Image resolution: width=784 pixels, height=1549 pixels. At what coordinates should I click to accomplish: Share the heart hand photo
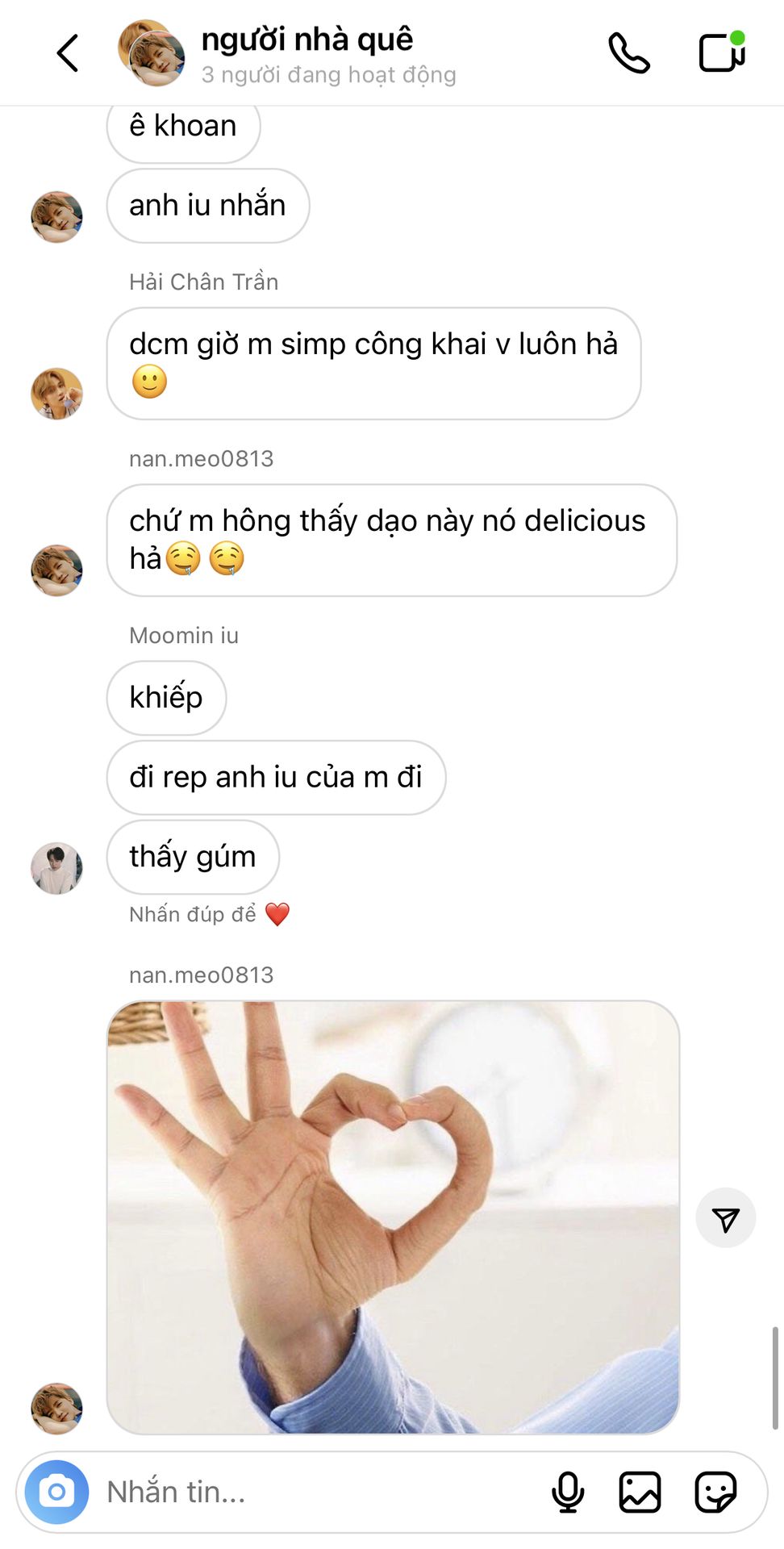726,1218
